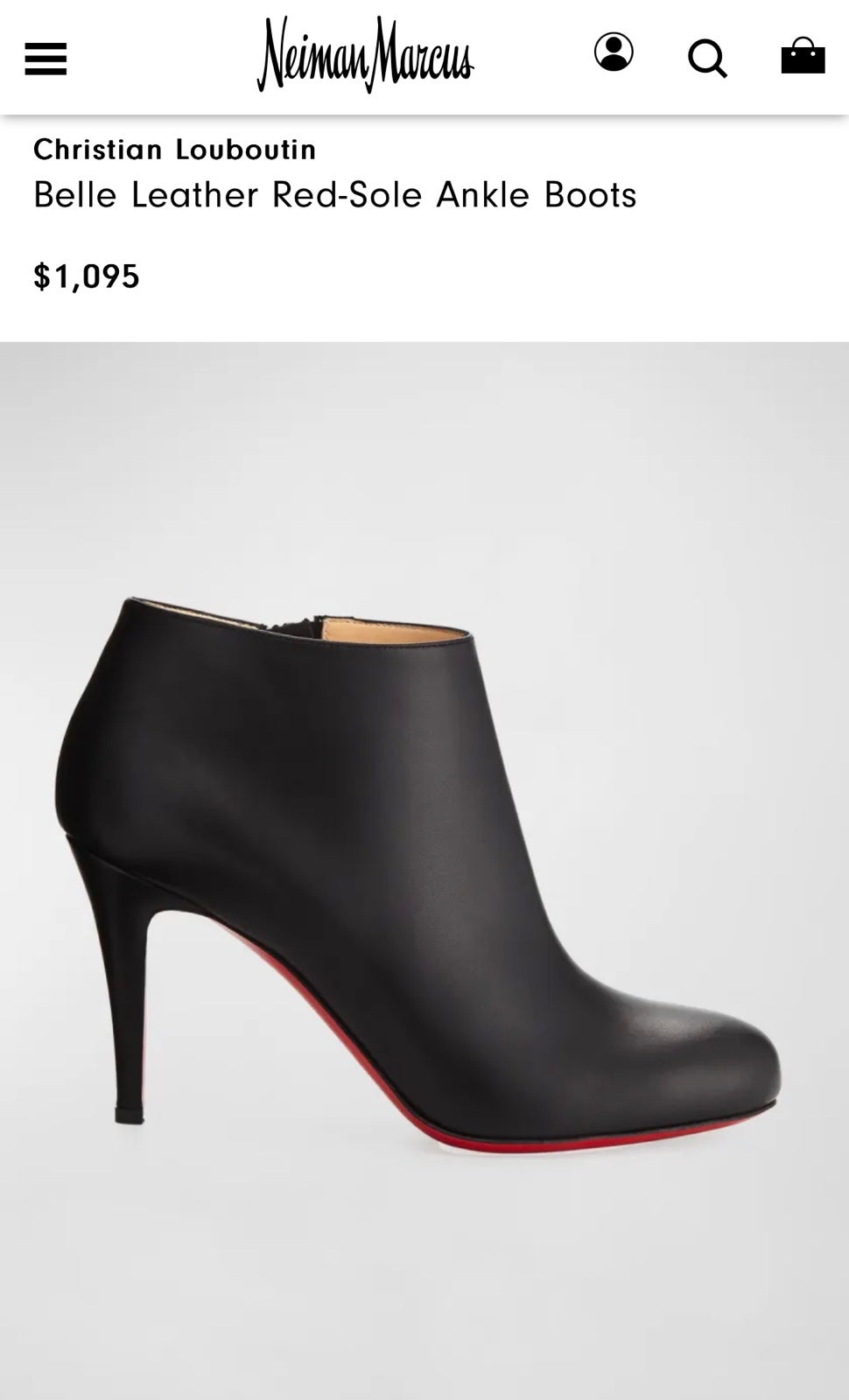This screenshot has height=1400, width=849.
Task: Open the search magnifier
Action: click(x=707, y=59)
